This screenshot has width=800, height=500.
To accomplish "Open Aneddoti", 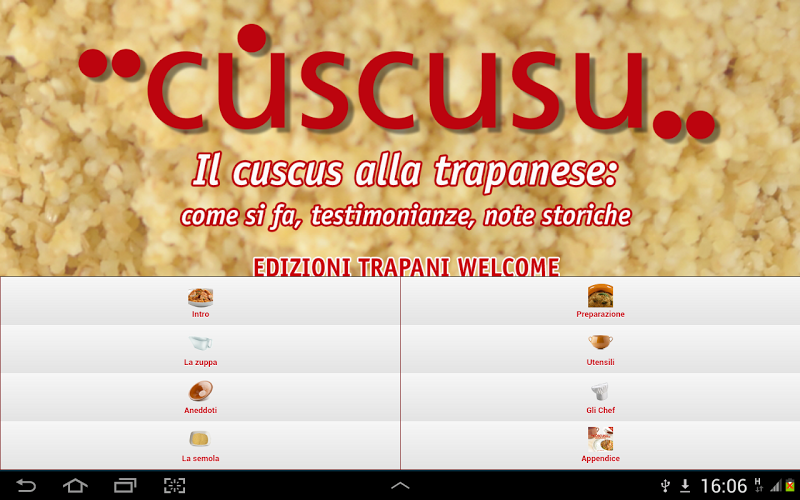I will [x=200, y=397].
